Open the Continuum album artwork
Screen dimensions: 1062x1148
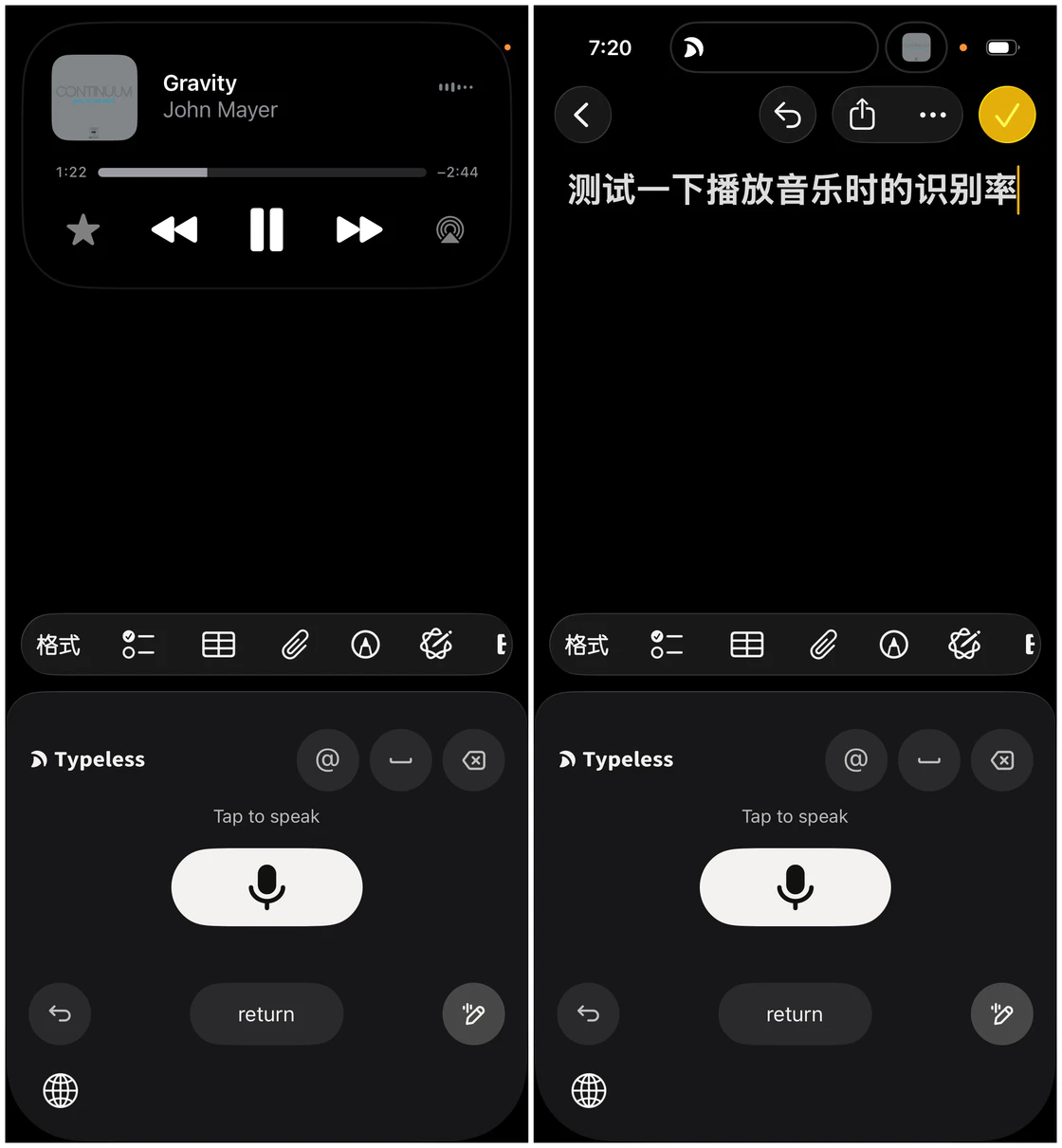pyautogui.click(x=94, y=98)
